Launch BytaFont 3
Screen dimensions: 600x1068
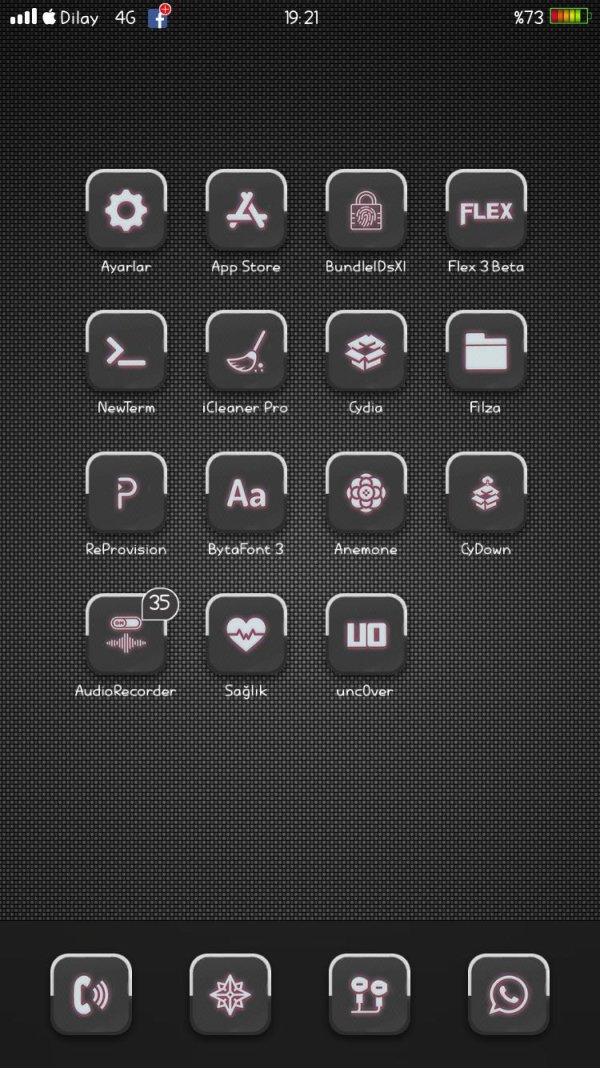(x=246, y=493)
